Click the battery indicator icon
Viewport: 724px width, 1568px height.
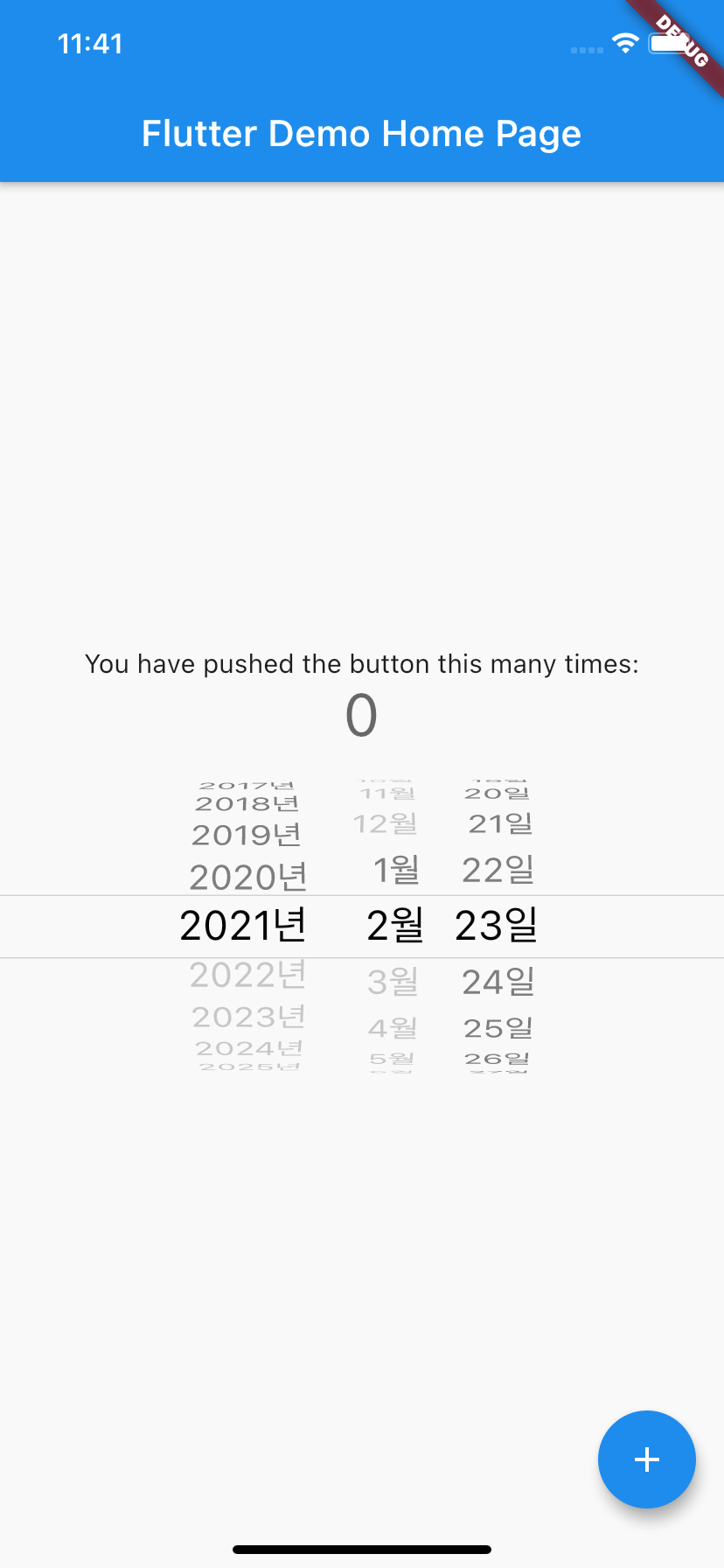click(665, 42)
